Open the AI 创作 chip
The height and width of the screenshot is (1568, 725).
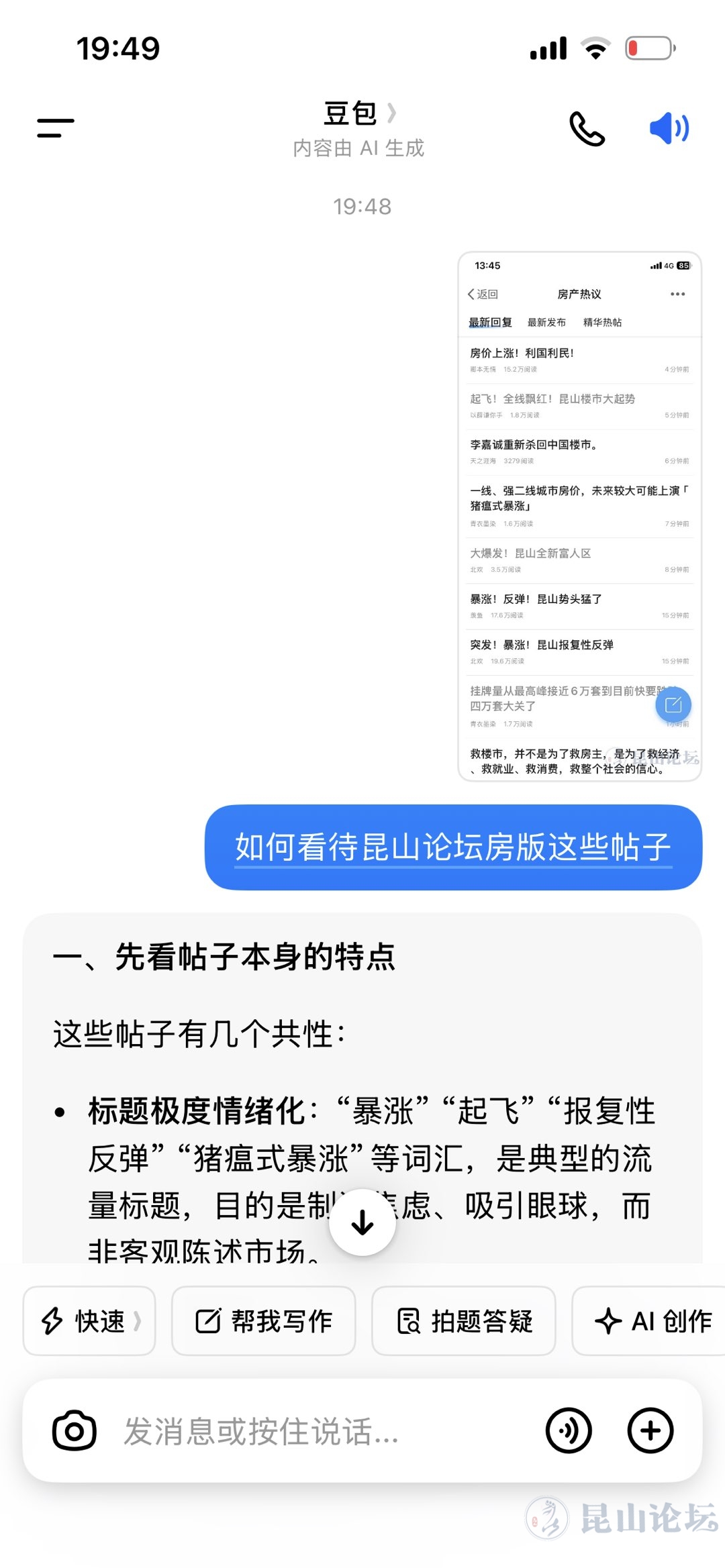coord(651,1321)
